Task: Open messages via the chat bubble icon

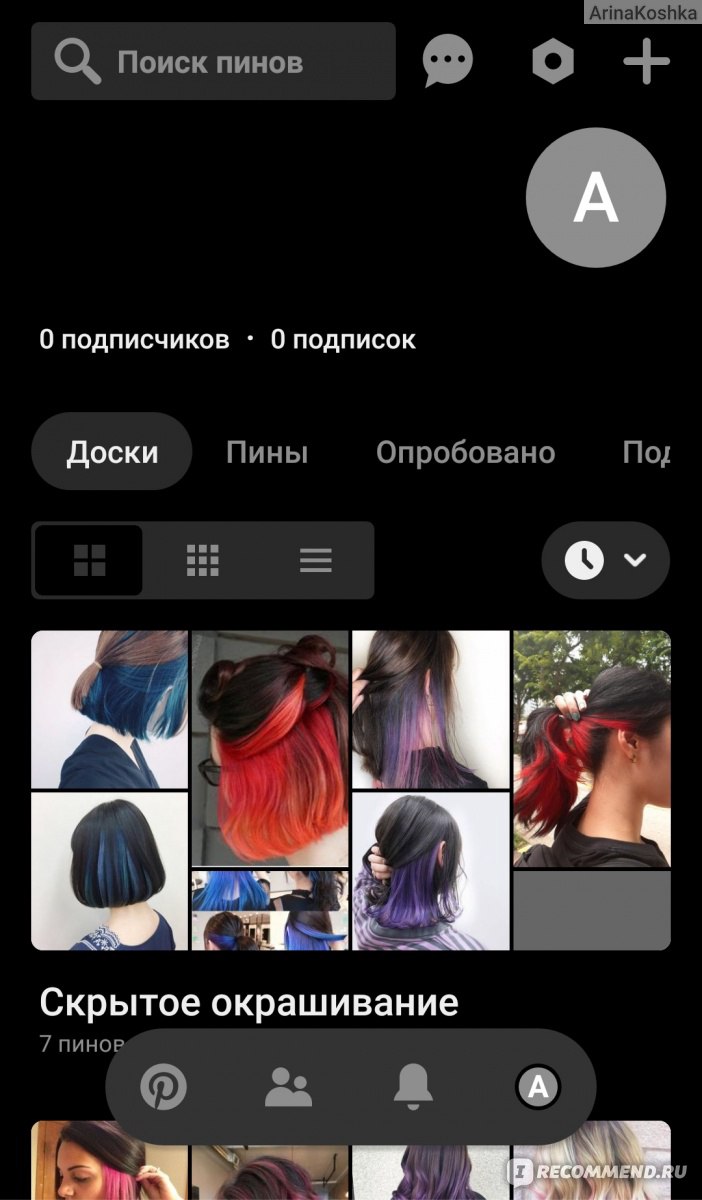Action: [447, 62]
